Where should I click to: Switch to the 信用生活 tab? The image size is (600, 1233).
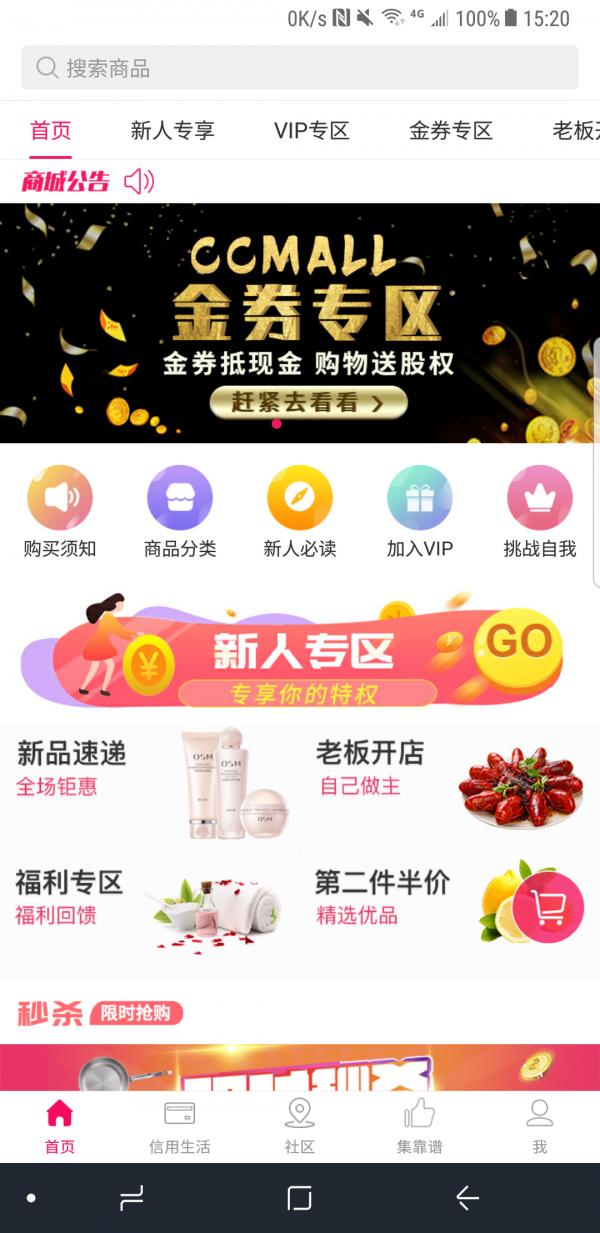click(x=180, y=1127)
